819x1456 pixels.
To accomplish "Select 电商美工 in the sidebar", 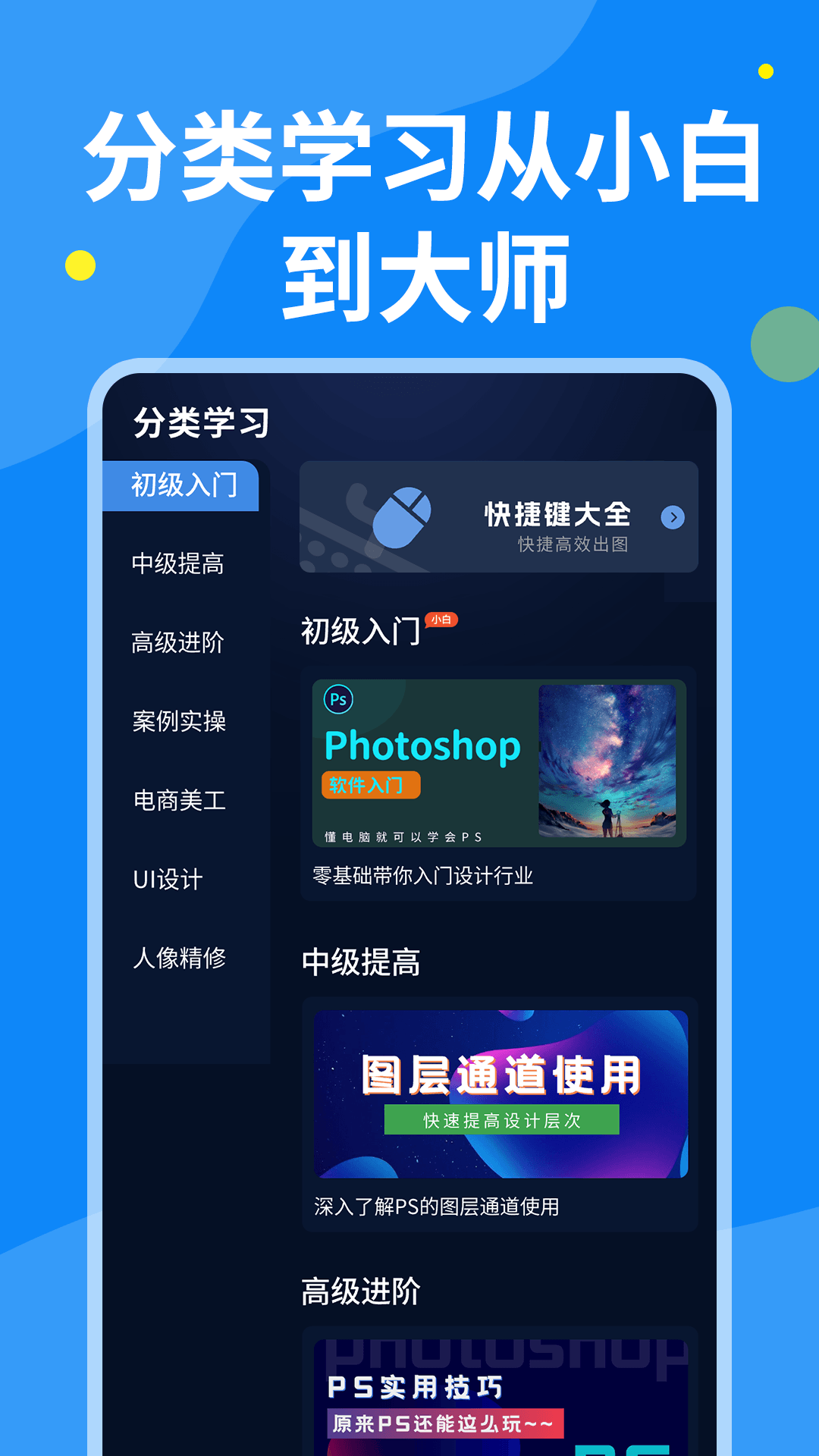I will [x=179, y=801].
